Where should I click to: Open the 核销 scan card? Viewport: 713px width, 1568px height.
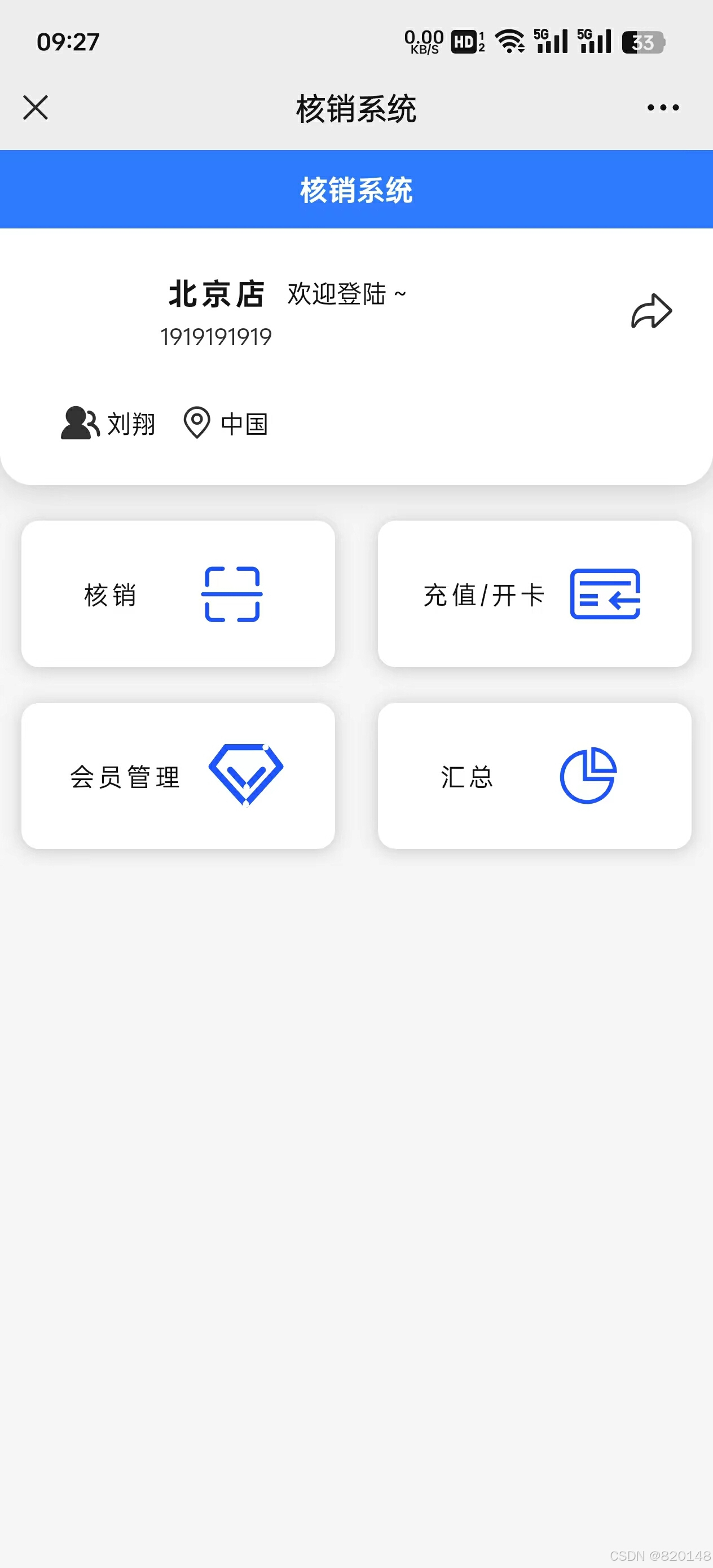coord(178,593)
